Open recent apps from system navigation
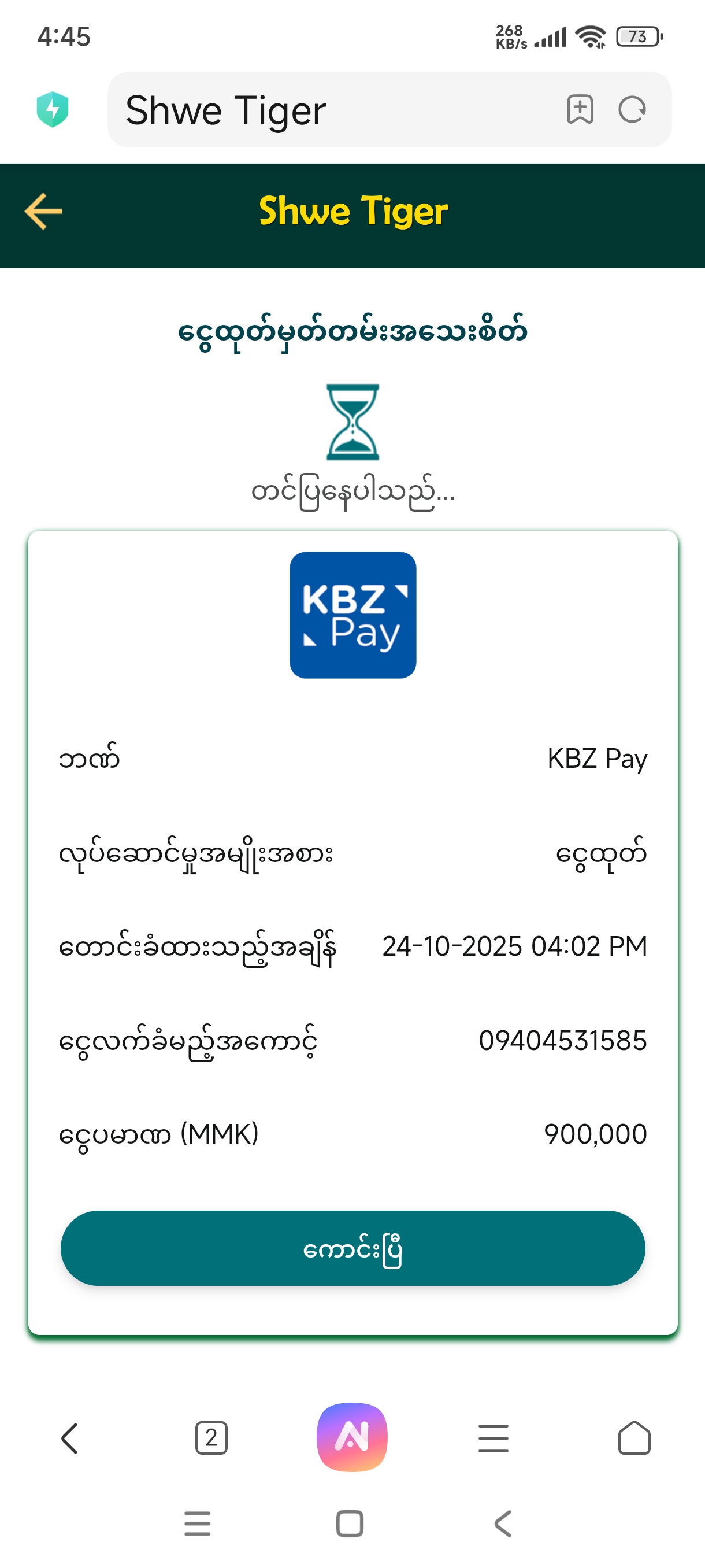Viewport: 705px width, 1568px height. 198,1523
